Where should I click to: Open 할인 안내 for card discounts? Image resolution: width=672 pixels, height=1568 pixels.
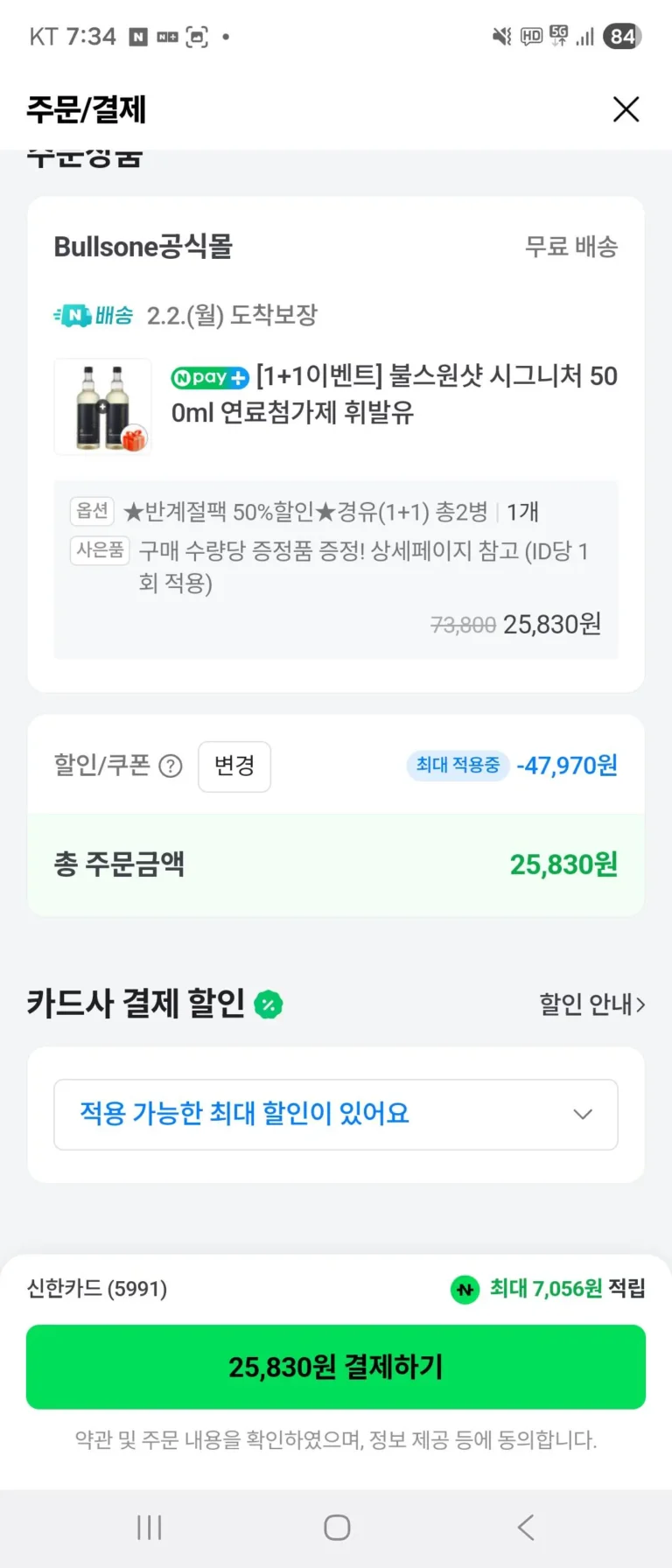(591, 1004)
